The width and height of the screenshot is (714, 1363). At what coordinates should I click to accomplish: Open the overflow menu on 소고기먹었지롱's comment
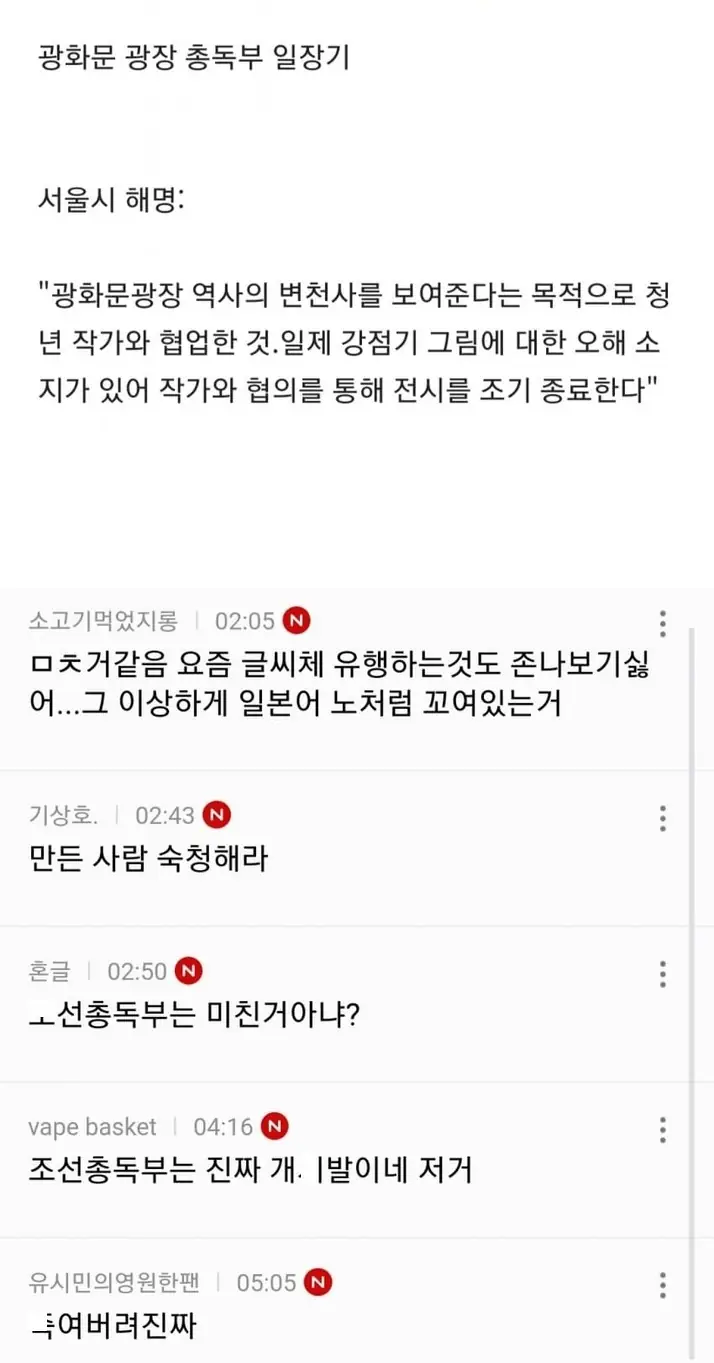pos(662,623)
